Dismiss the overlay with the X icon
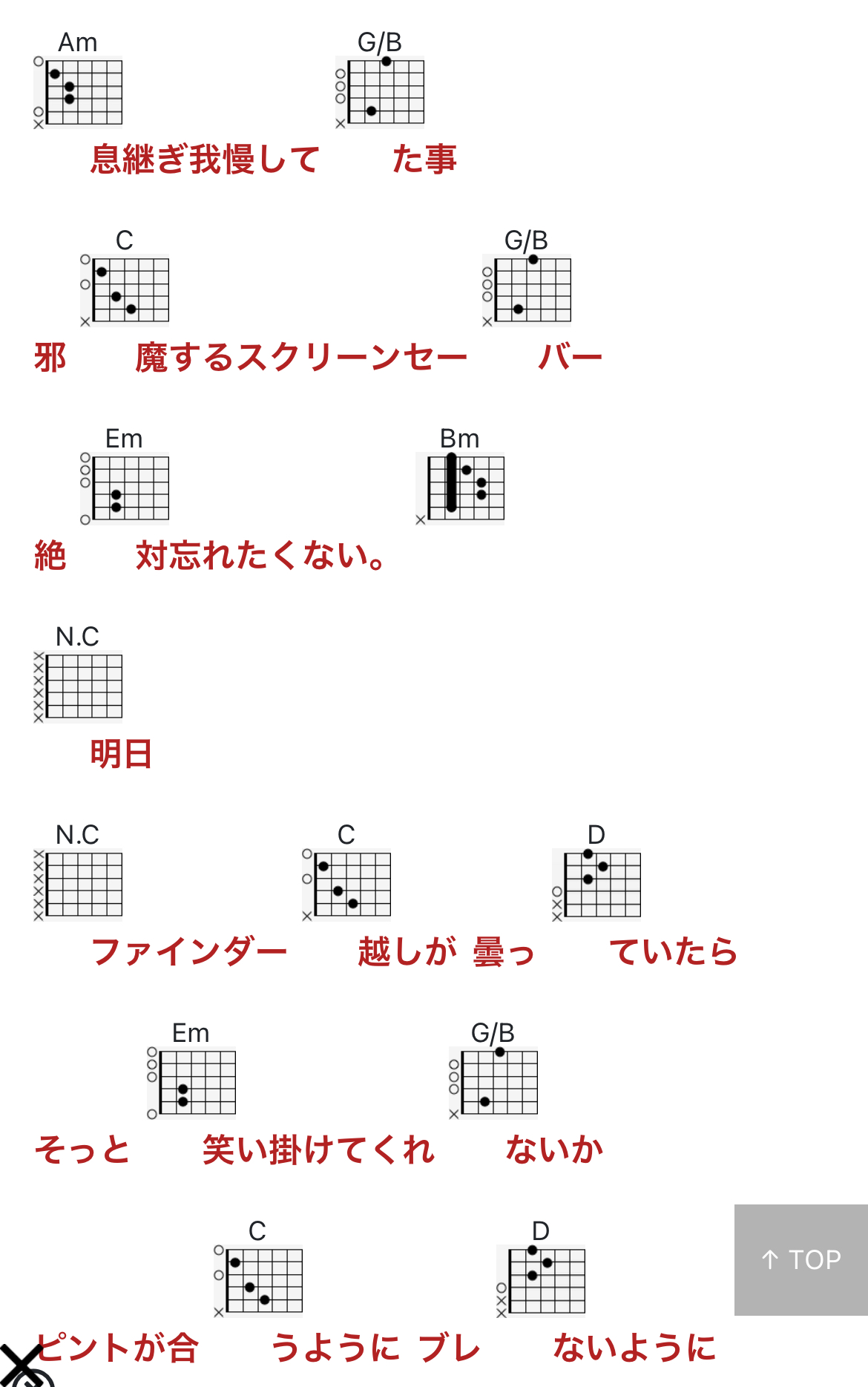 pos(22,1365)
